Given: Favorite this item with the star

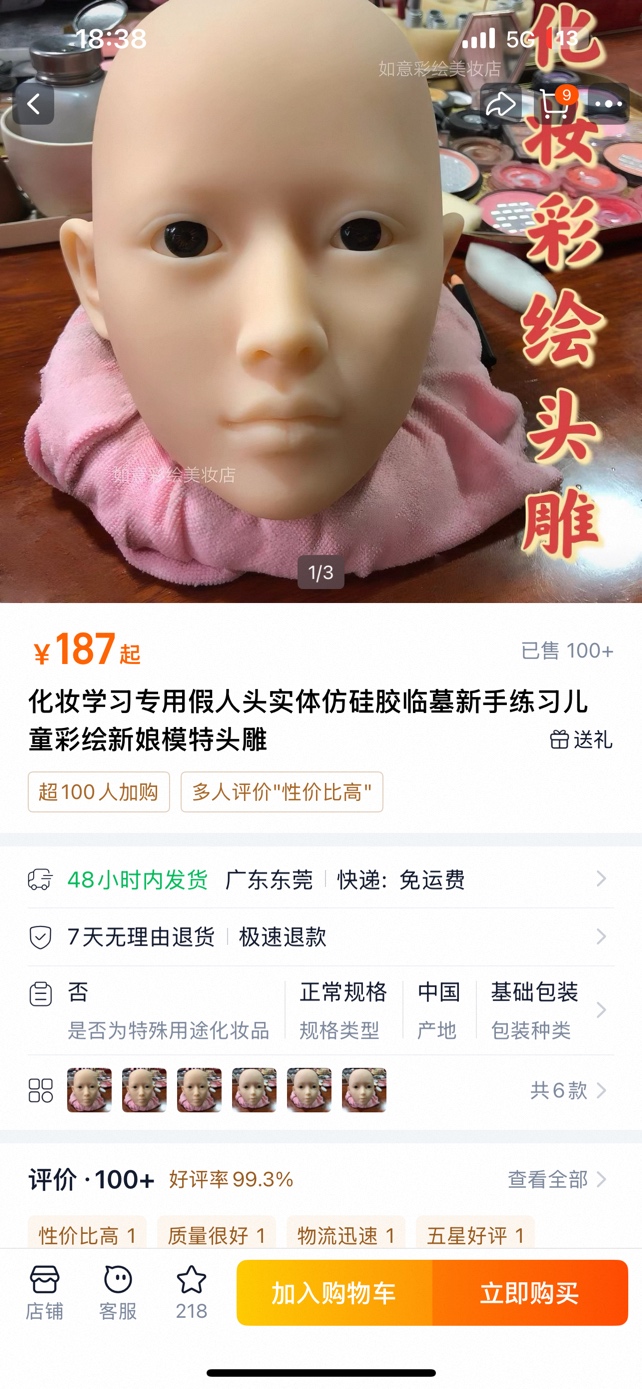Looking at the screenshot, I should (191, 1293).
